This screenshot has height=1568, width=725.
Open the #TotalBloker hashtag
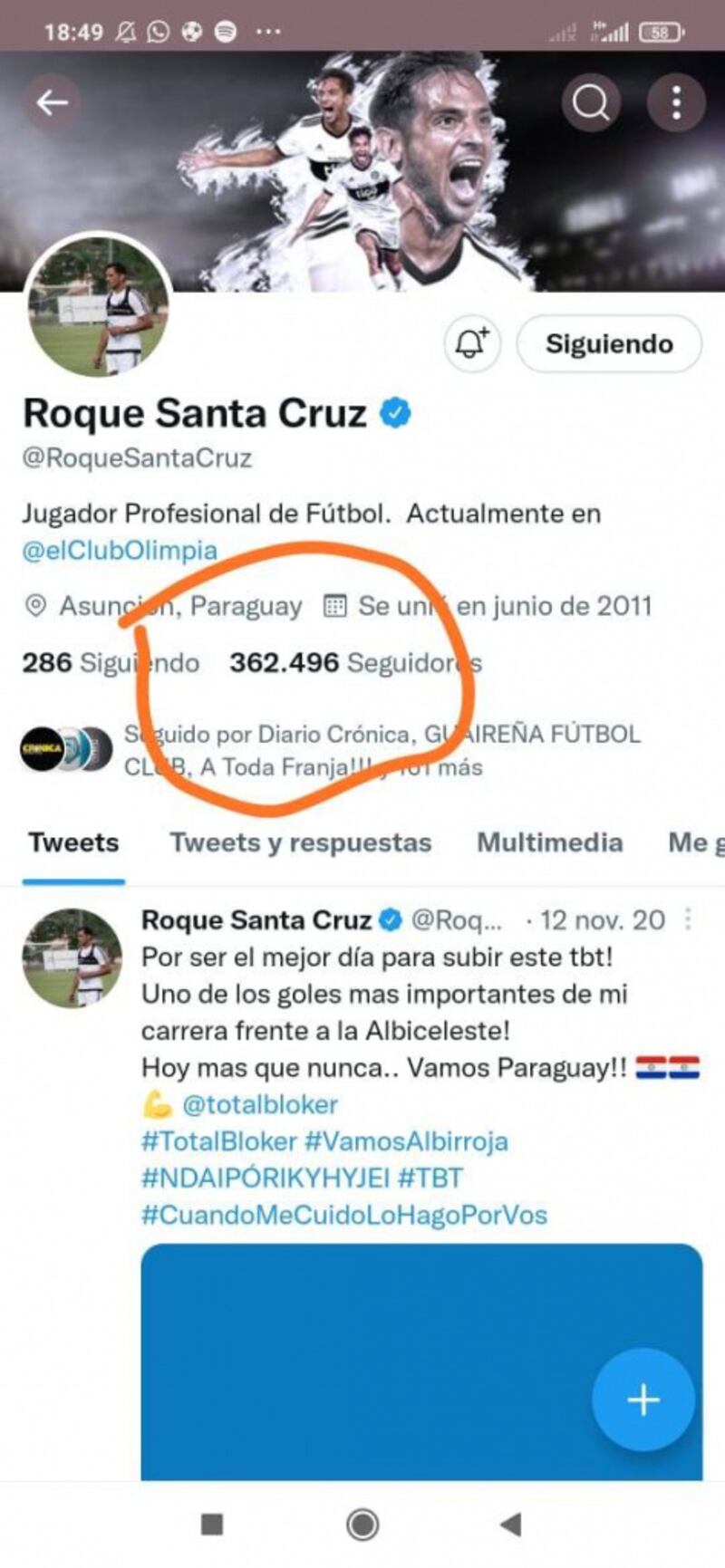pyautogui.click(x=218, y=1141)
